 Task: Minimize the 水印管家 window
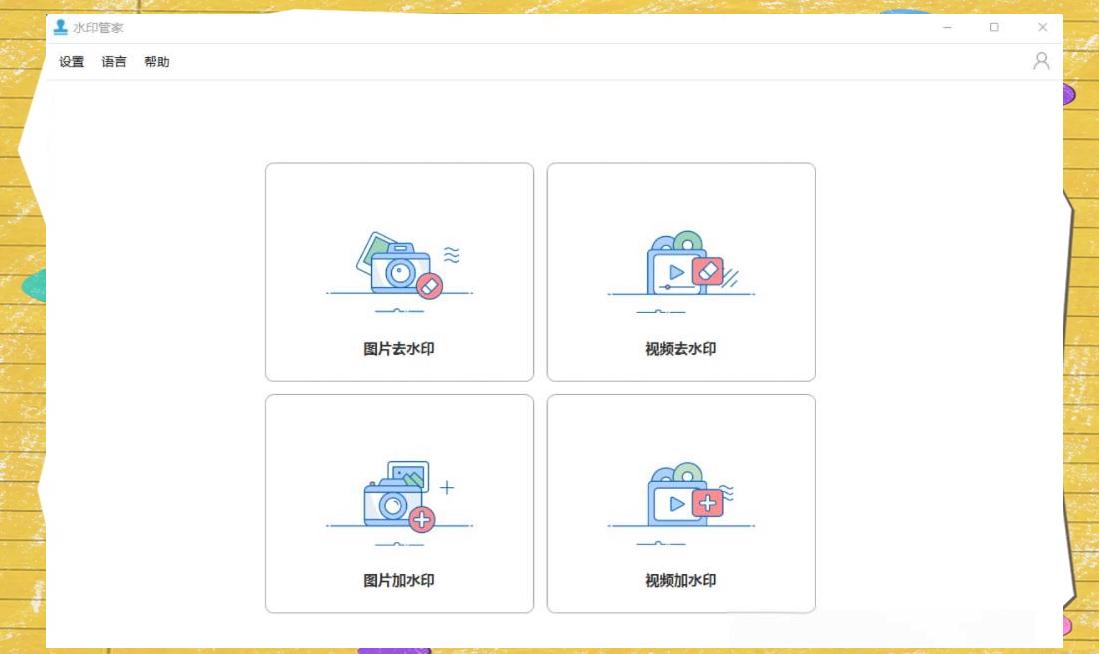(948, 27)
